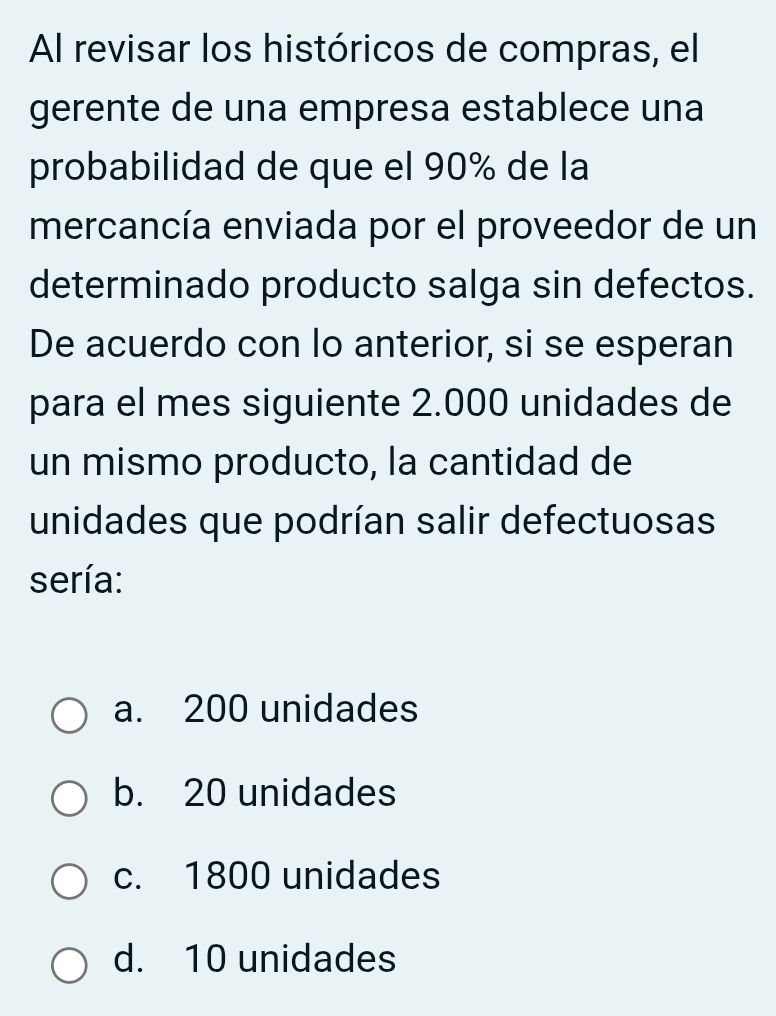Viewport: 776px width, 1016px height.
Task: Select the radio button for option d
Action: (x=70, y=963)
